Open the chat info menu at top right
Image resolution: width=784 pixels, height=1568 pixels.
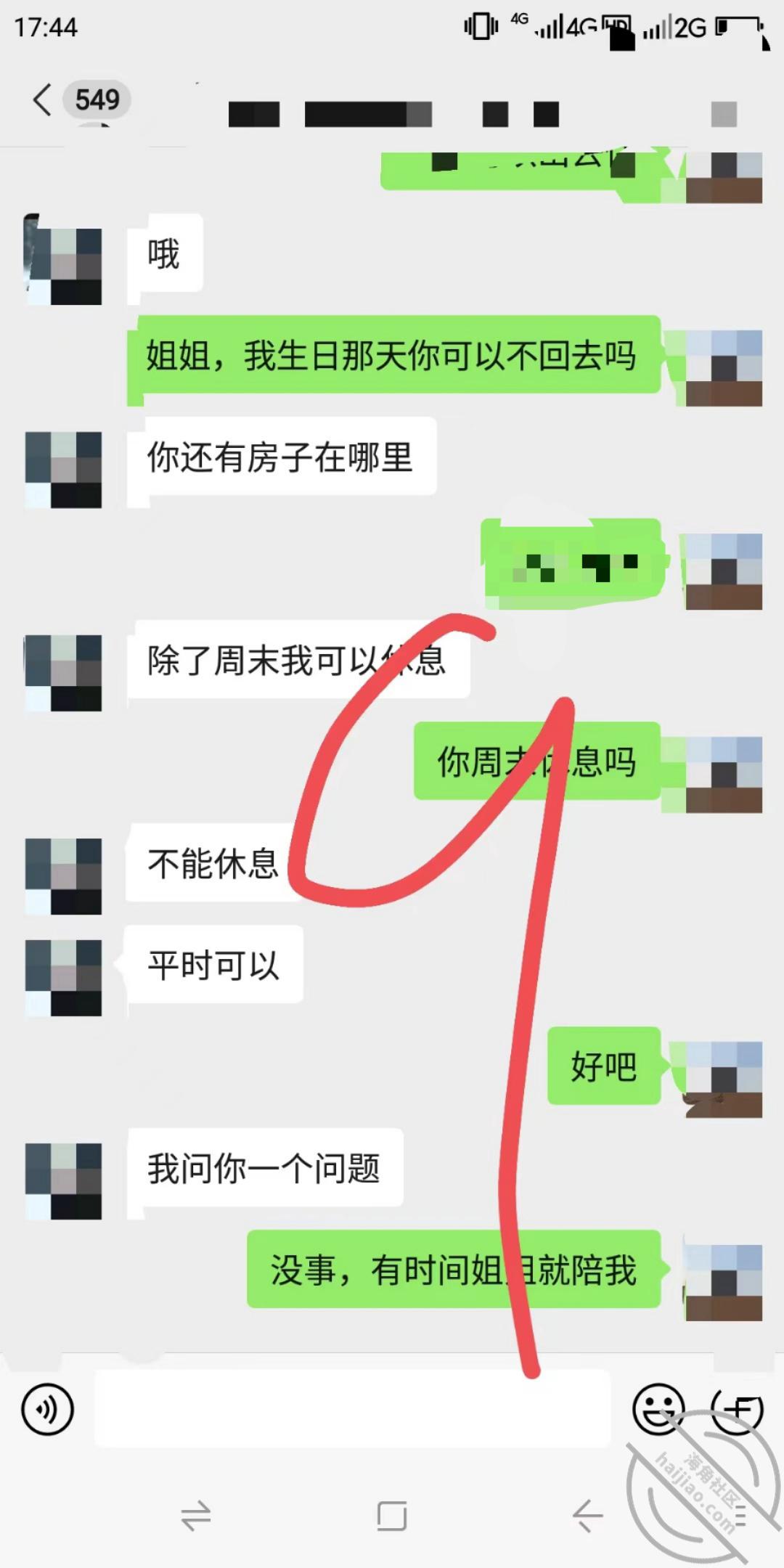(x=723, y=114)
